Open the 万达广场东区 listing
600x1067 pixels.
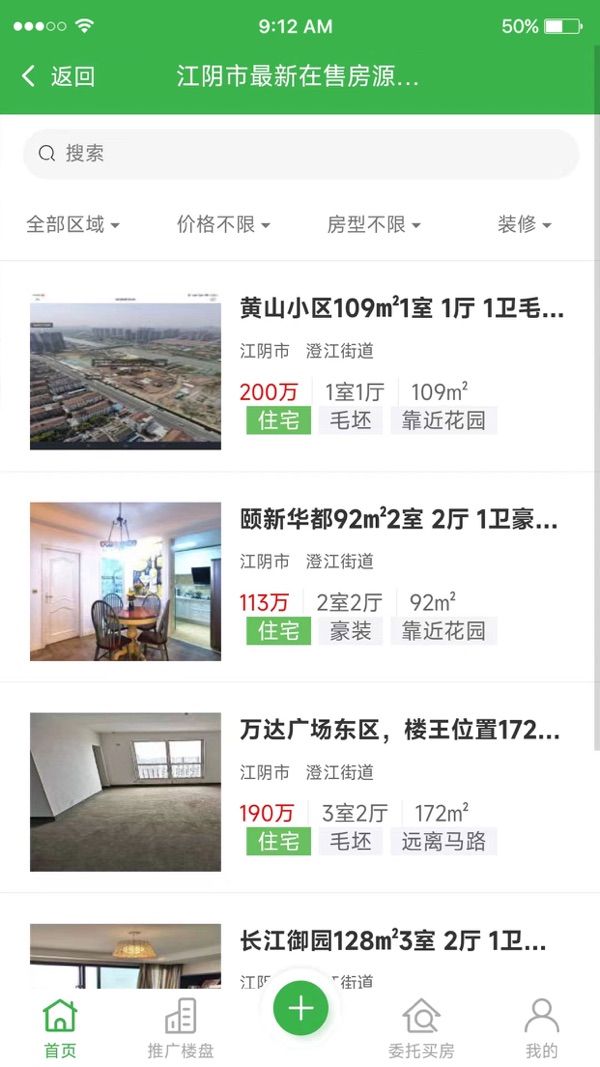coord(400,731)
